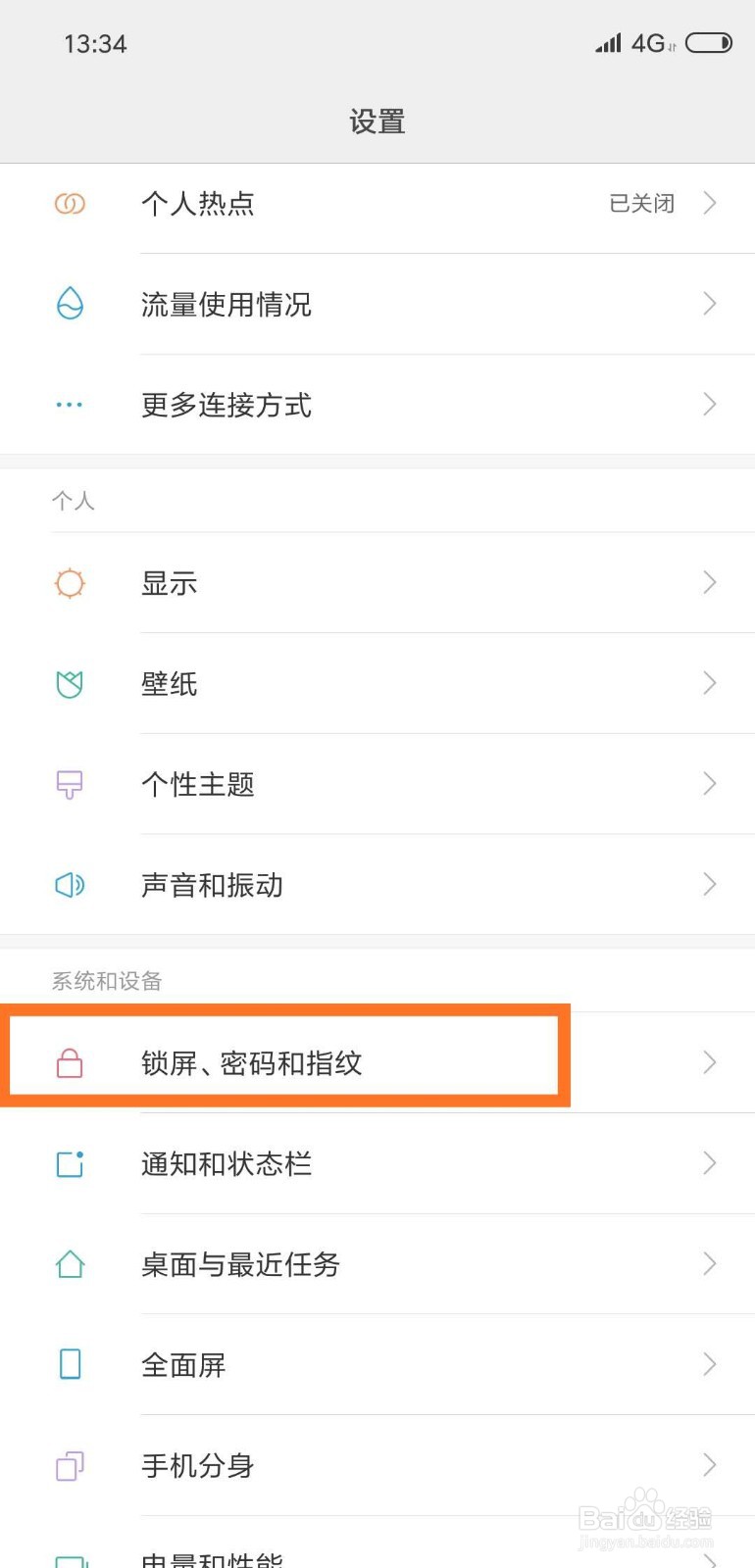
Task: Expand the 个人热点 row chevron
Action: [x=709, y=204]
